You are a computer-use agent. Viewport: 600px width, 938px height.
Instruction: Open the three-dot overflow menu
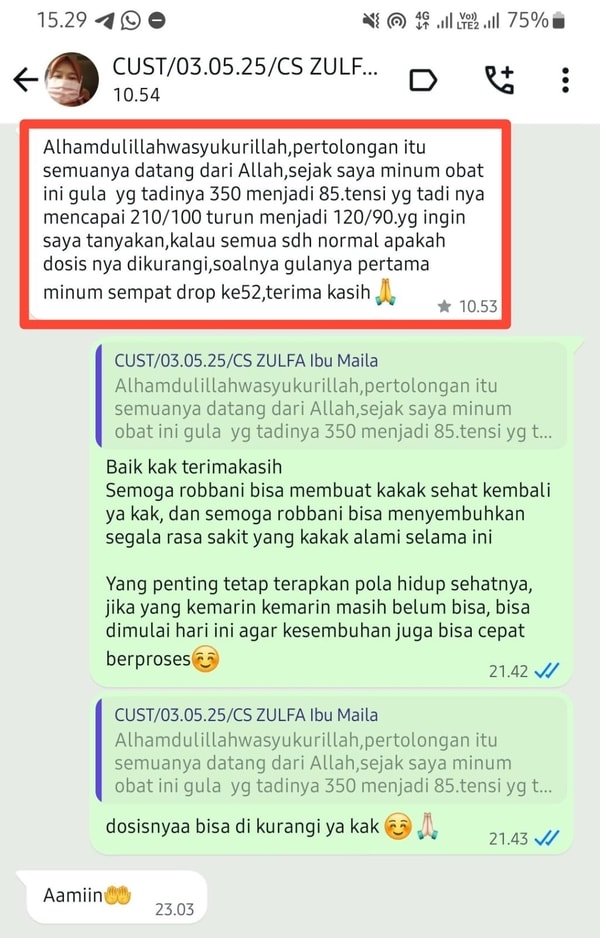point(565,80)
